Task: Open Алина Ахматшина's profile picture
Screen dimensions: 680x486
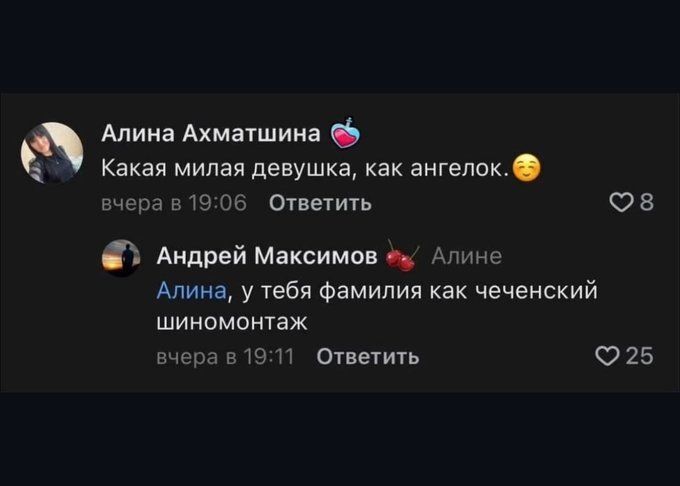Action: point(51,153)
